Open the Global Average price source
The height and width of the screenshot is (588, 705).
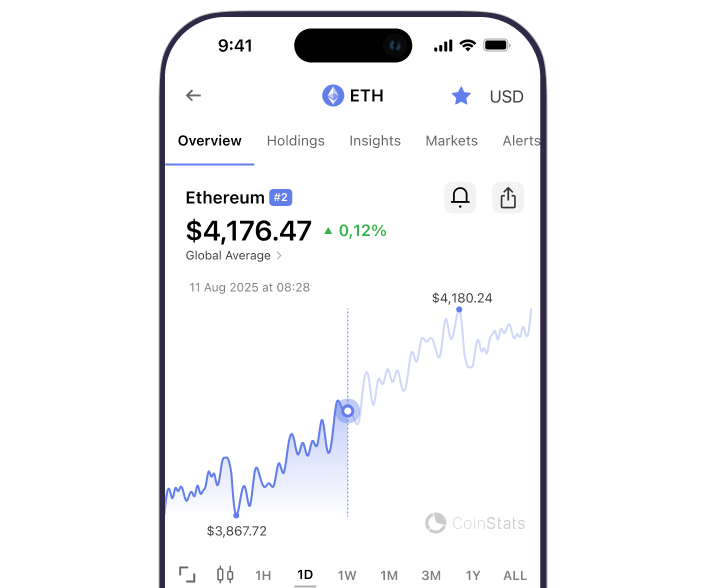(234, 256)
